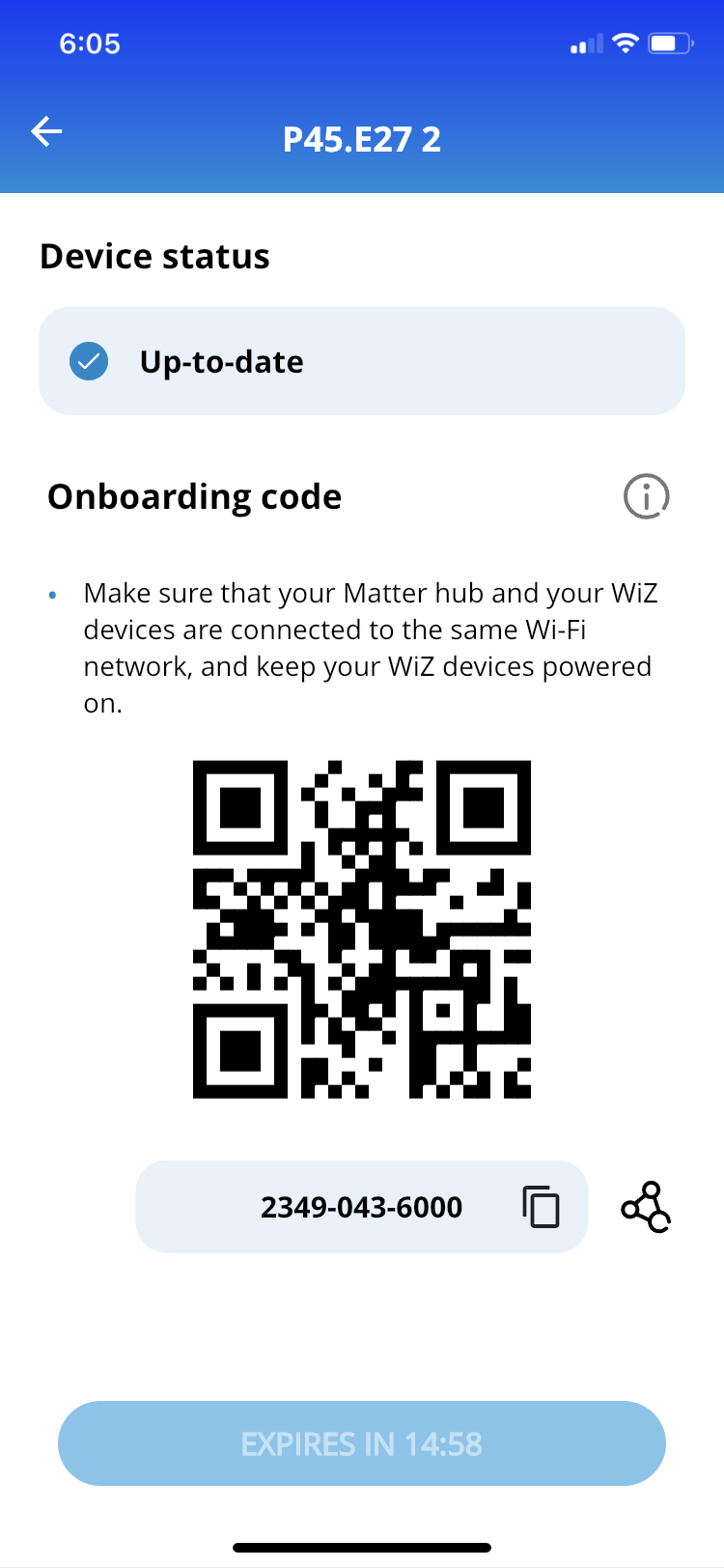This screenshot has height=1568, width=724.
Task: Go back using the top arrow
Action: 46,131
